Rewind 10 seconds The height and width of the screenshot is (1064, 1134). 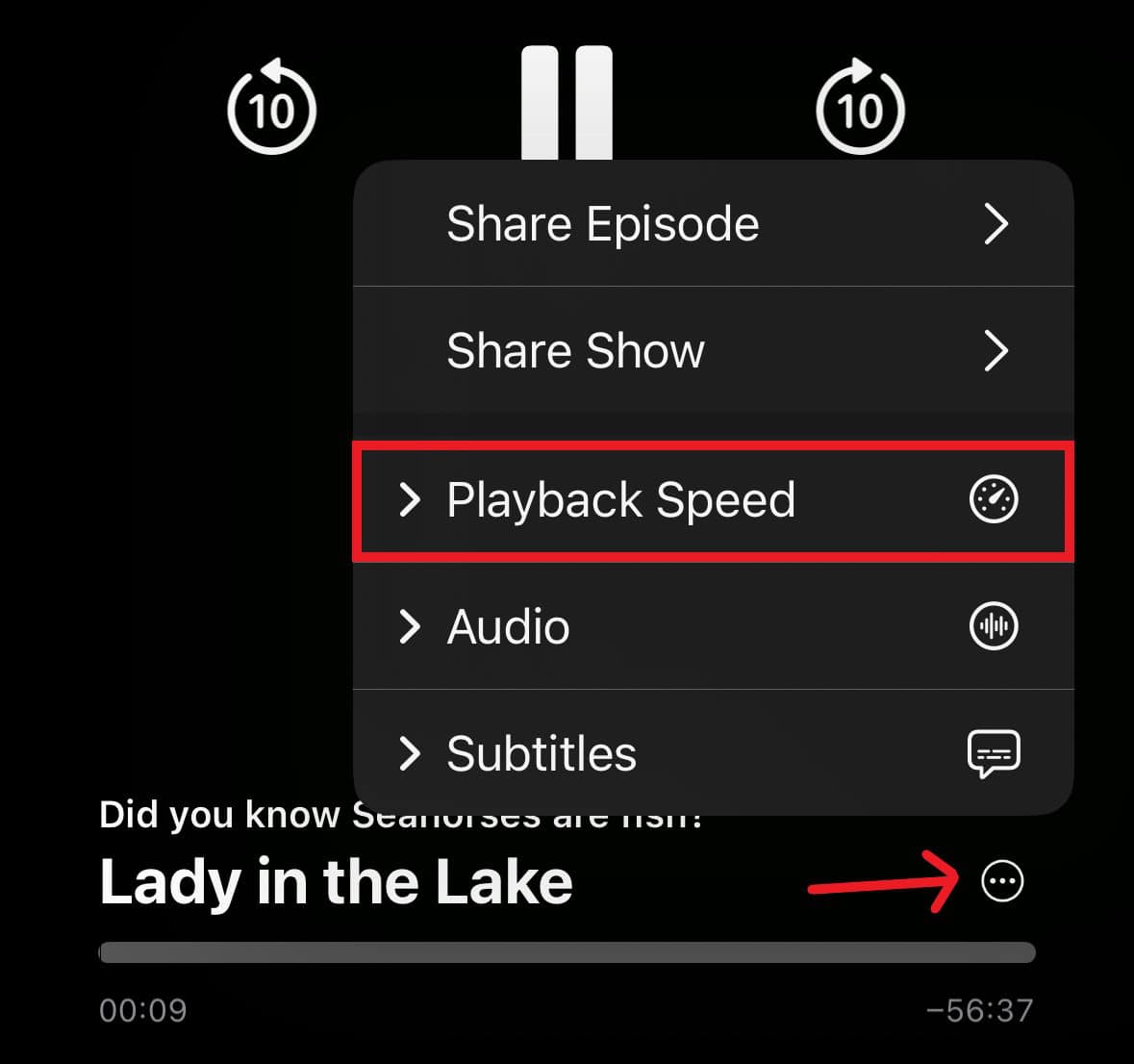[x=271, y=108]
